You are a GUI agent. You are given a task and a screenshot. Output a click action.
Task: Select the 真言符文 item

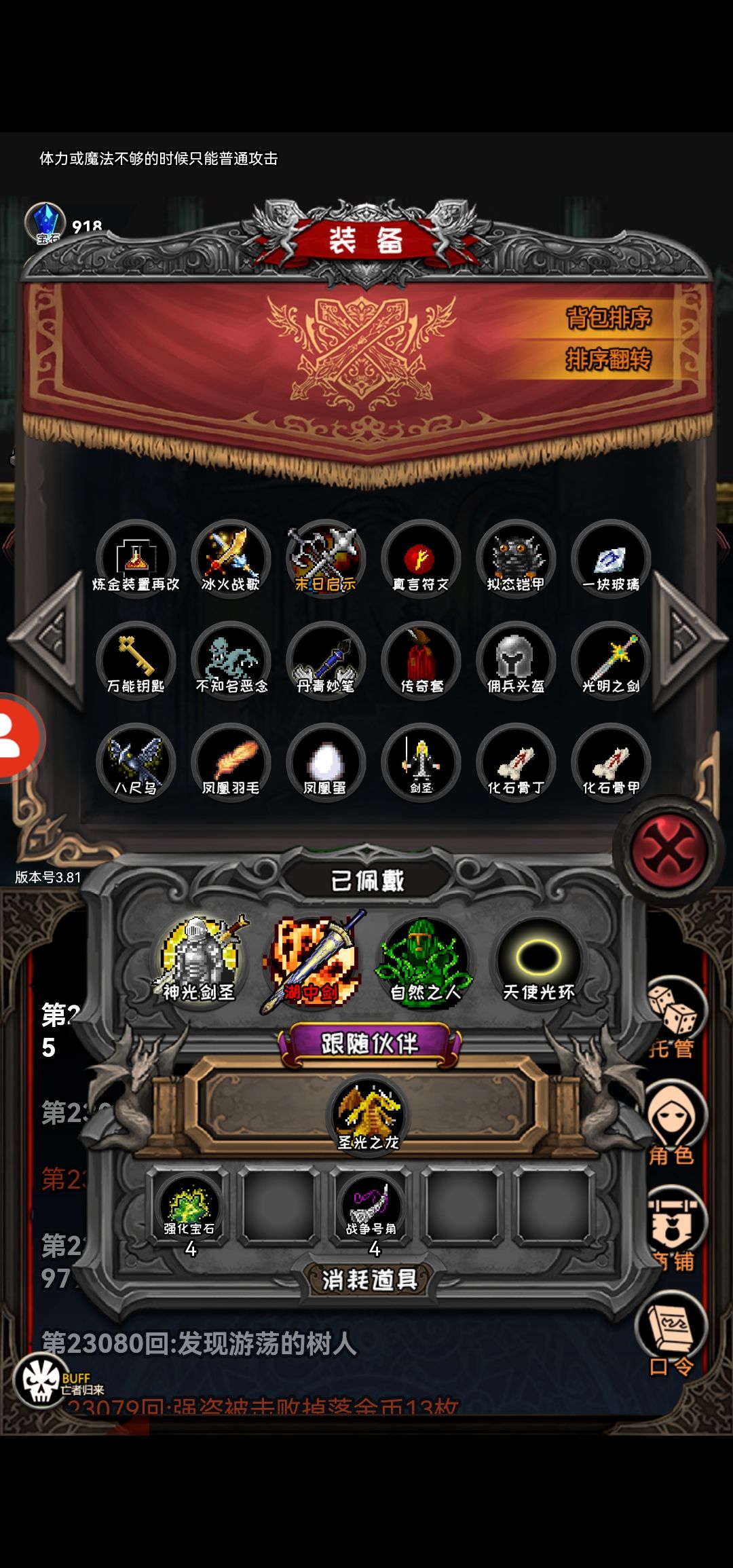point(421,559)
